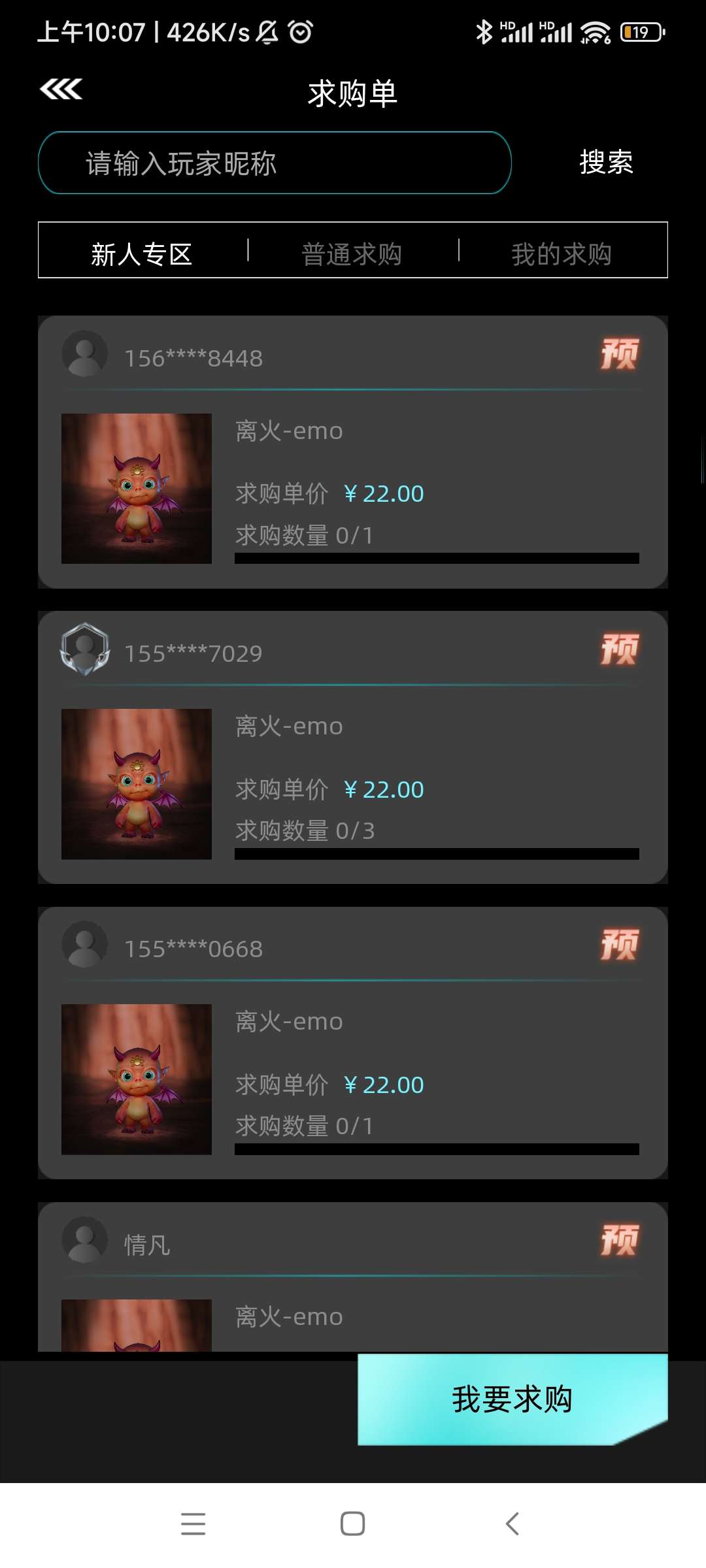This screenshot has width=706, height=1568.
Task: Open the purchase request from 156****8448
Action: tap(353, 452)
